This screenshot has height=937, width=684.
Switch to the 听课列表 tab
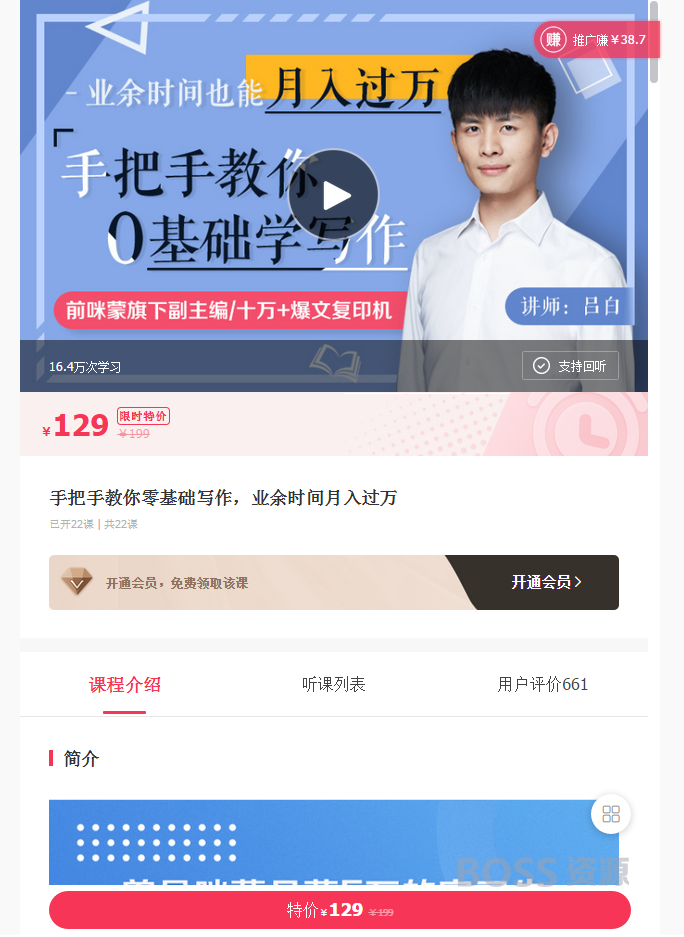334,685
